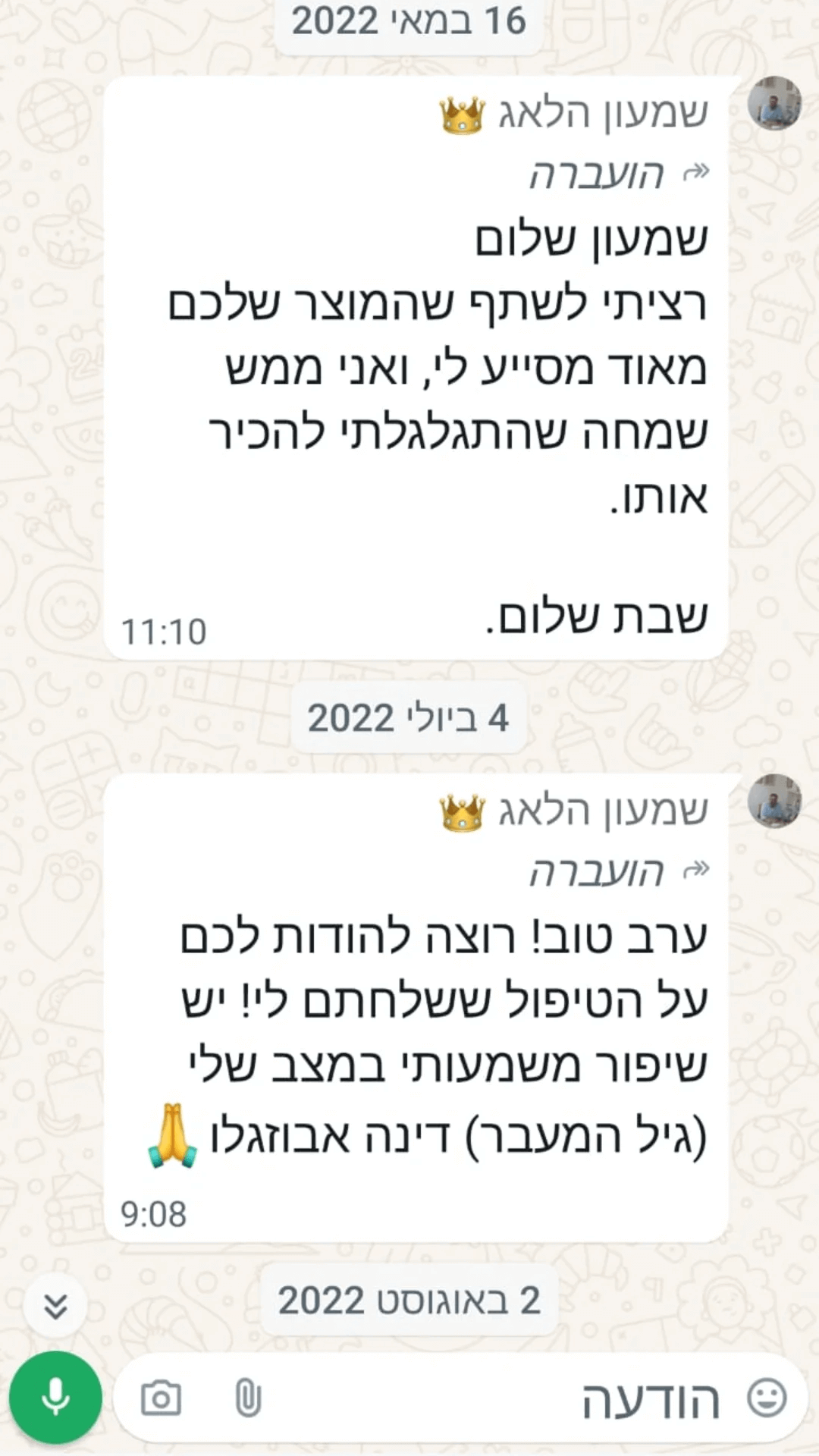Open sender avatar on the 11:10 message
This screenshot has height=1456, width=819.
(x=773, y=103)
